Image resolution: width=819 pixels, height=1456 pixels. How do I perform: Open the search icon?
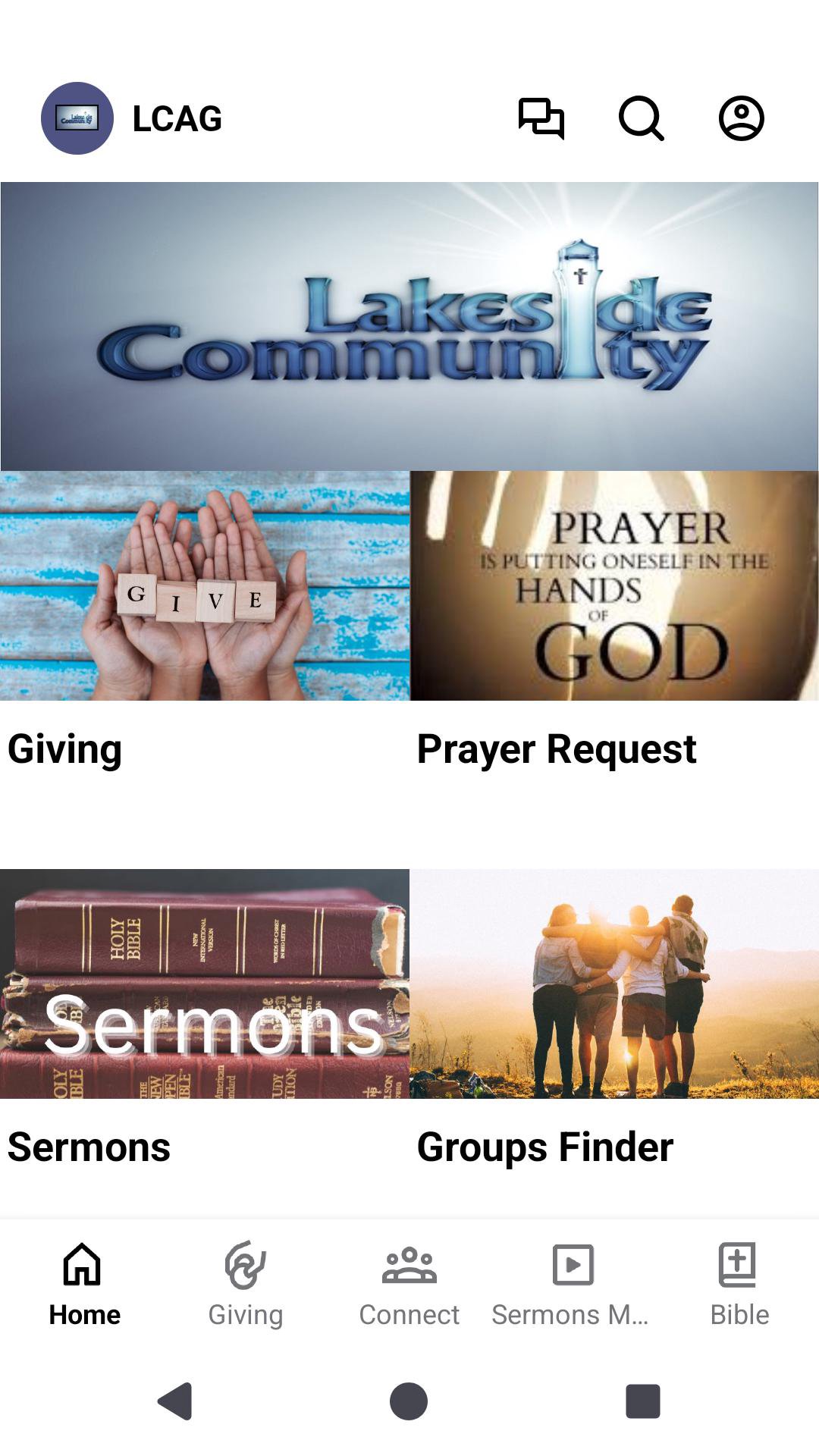coord(642,118)
